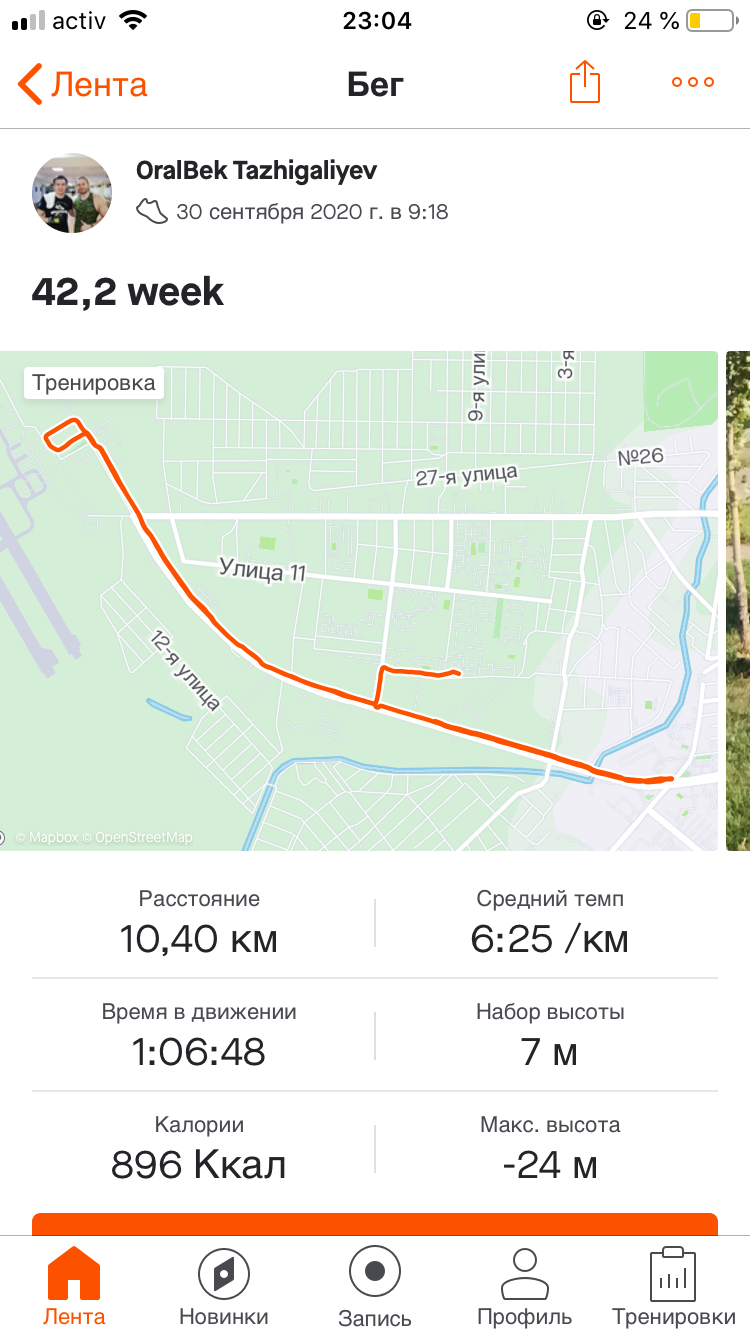Open OralBek Tazhigaliyev's profile picture
Screen dimensions: 750x1334
[x=72, y=193]
